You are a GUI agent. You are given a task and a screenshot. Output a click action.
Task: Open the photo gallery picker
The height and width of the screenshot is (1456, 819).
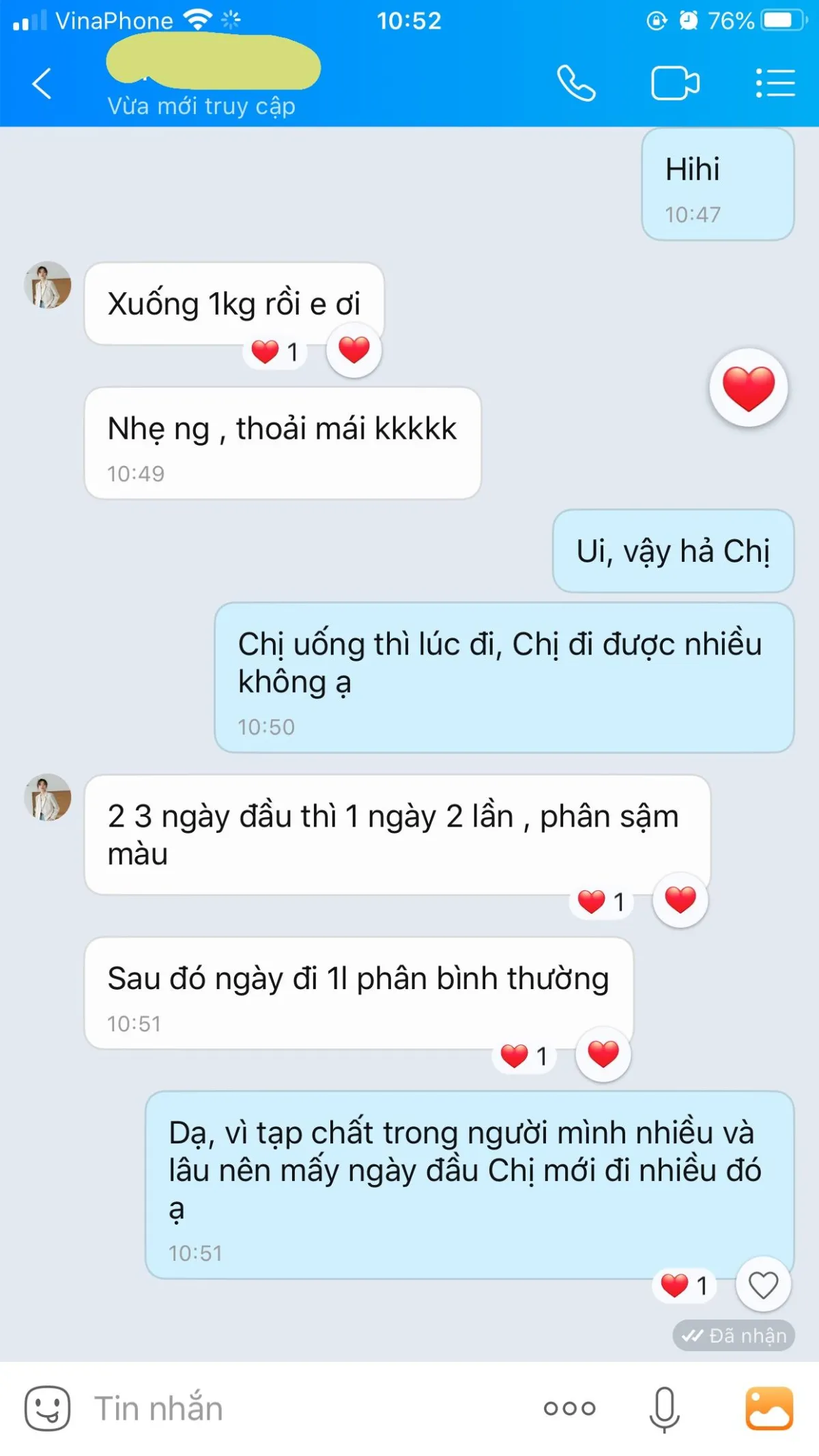pyautogui.click(x=769, y=1408)
